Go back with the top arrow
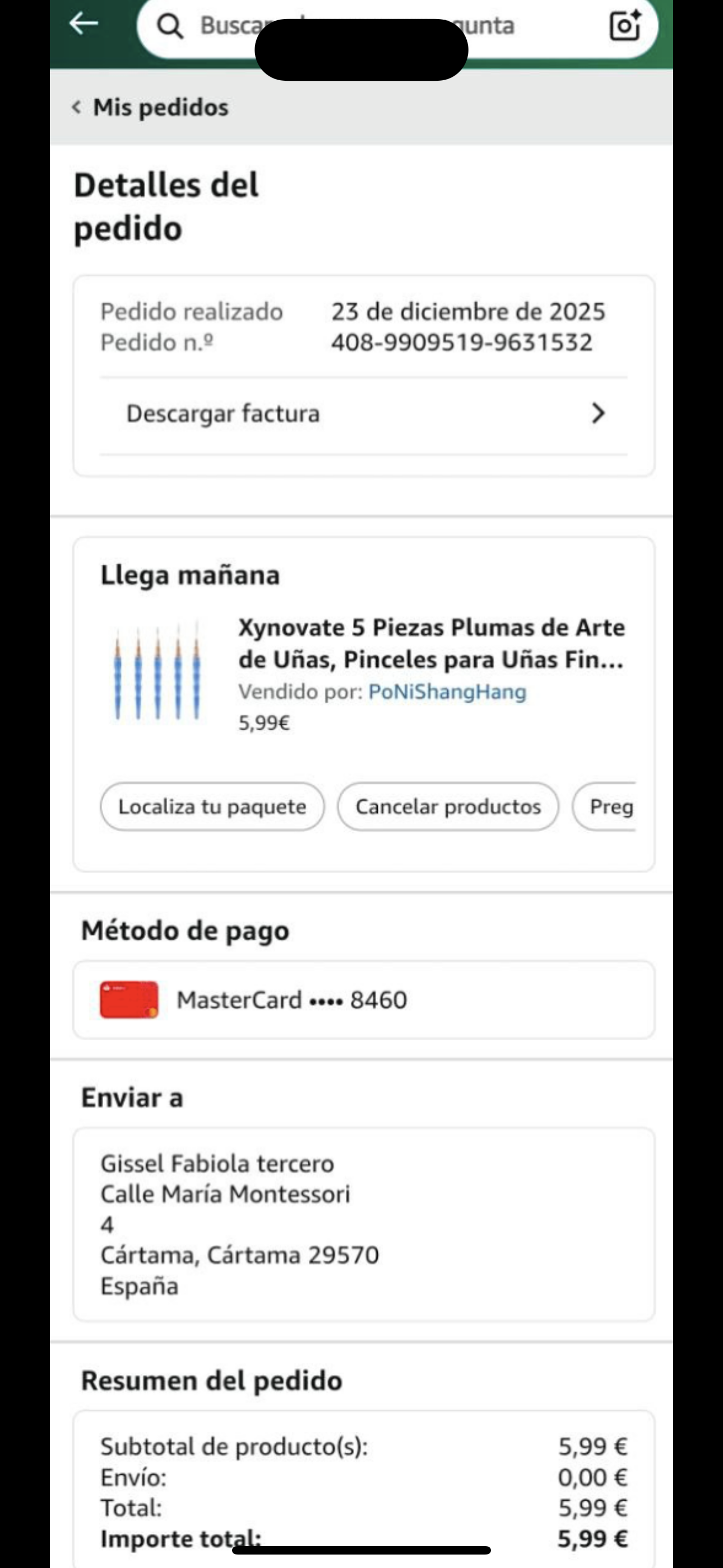This screenshot has height=1568, width=723. (x=84, y=24)
